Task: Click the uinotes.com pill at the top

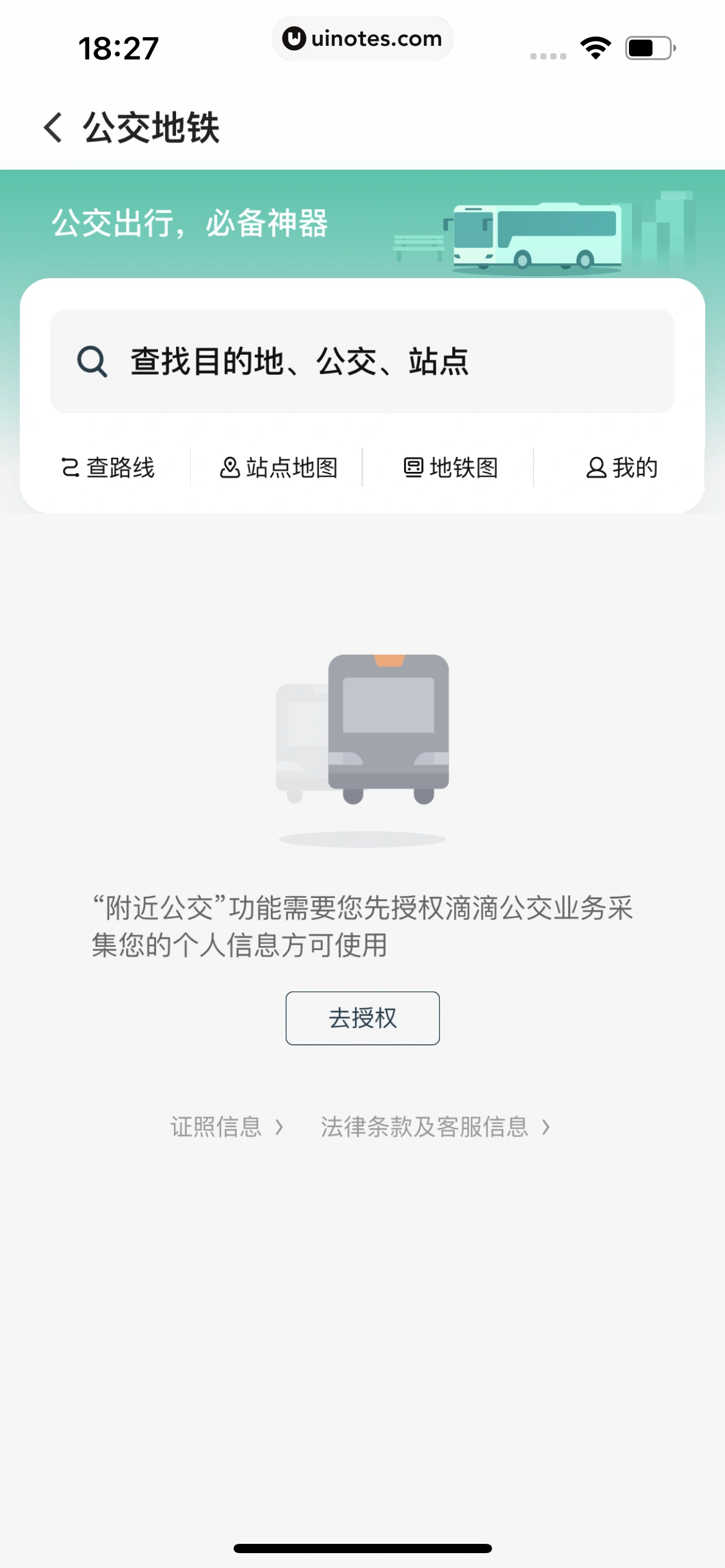Action: point(362,38)
